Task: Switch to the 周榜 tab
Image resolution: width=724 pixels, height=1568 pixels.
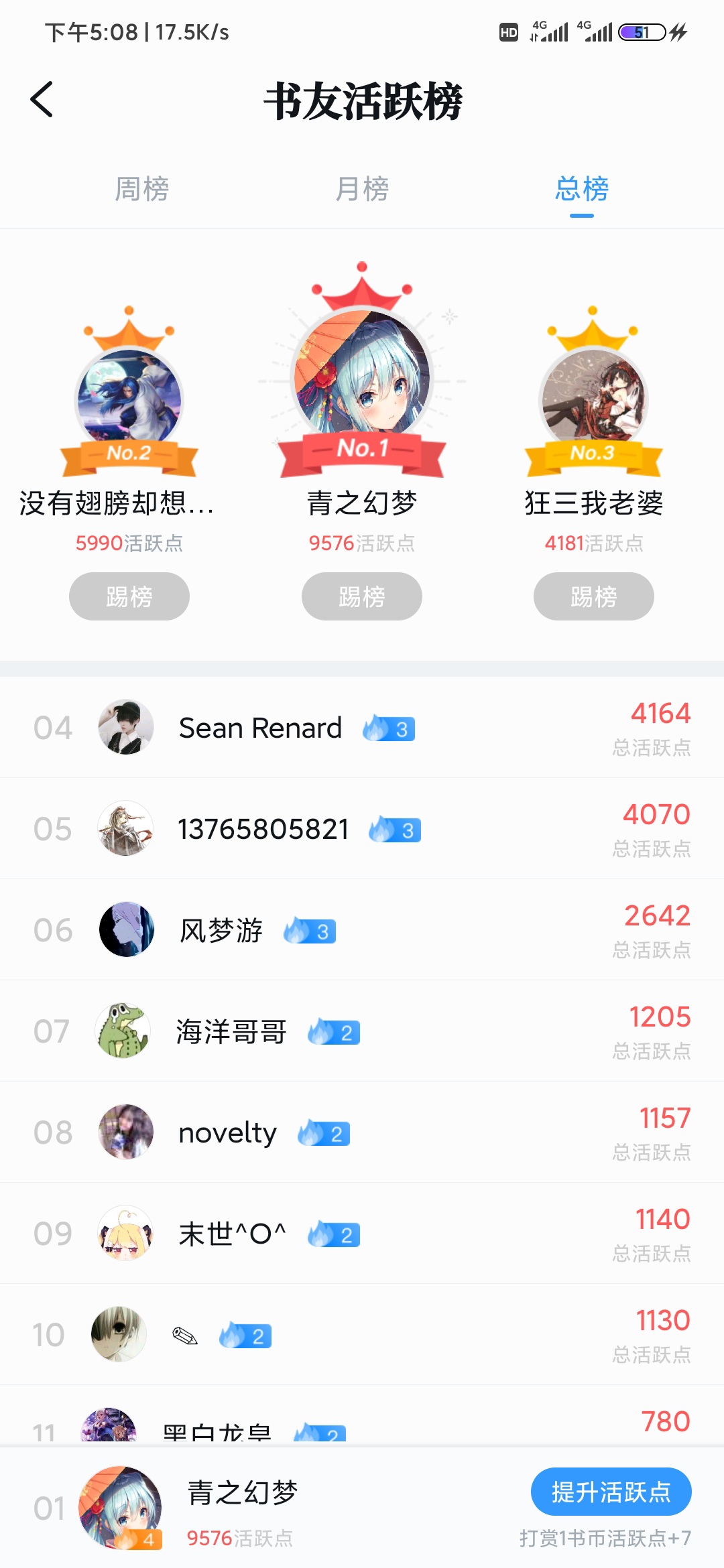Action: (141, 189)
